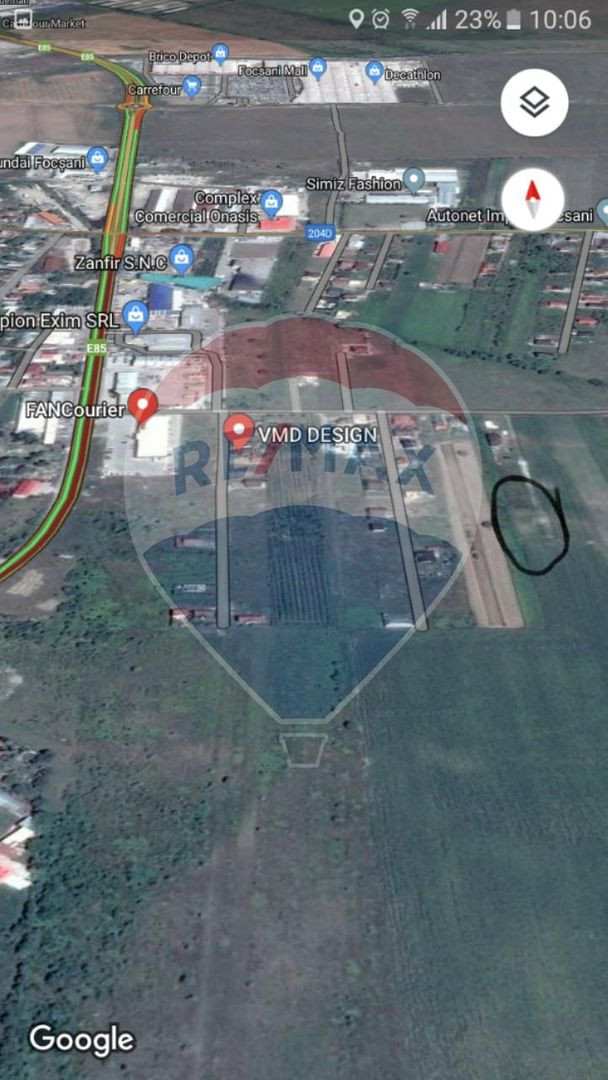This screenshot has height=1080, width=608.
Task: View the Simiz Fashion place marker
Action: click(x=414, y=181)
